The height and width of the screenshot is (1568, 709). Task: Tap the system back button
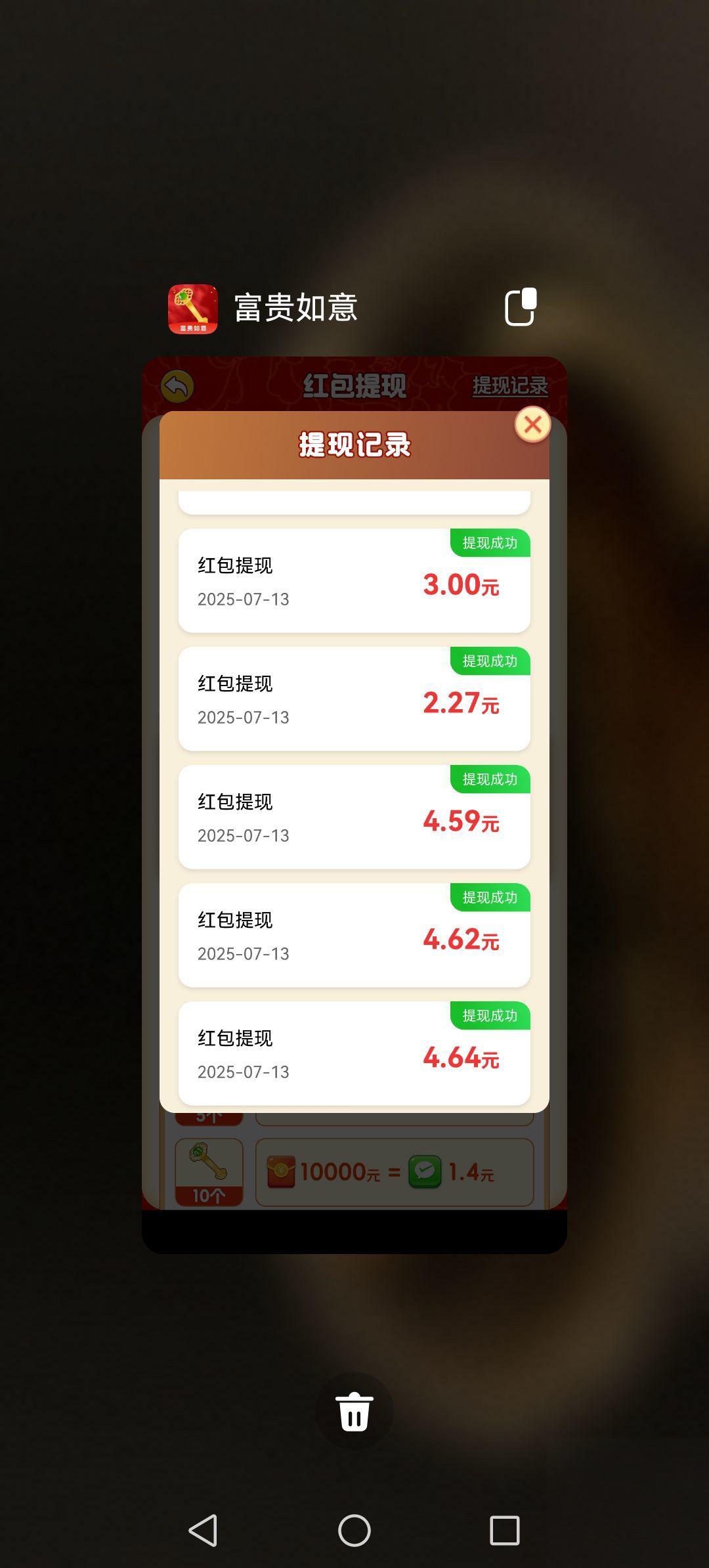click(204, 1530)
